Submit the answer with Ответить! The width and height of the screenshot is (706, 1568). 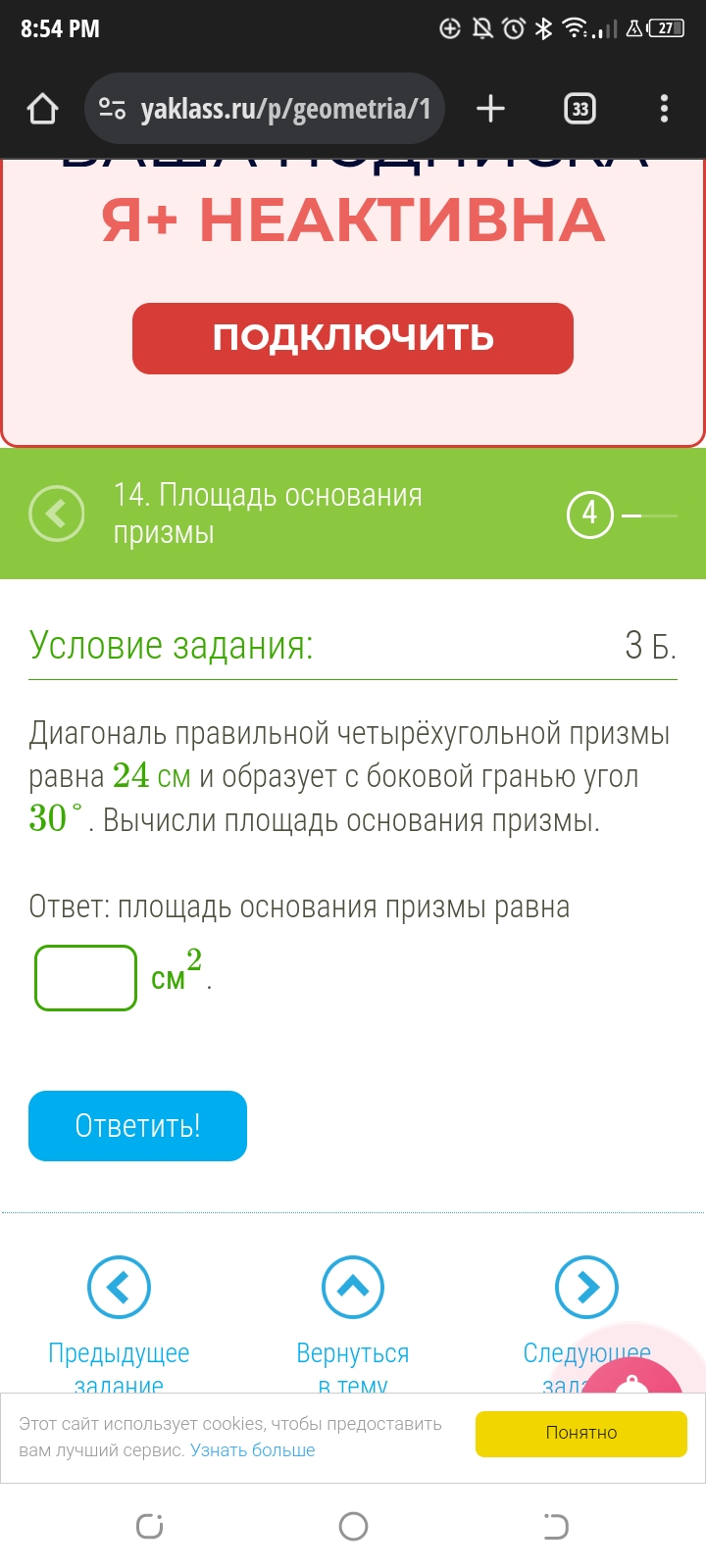point(137,1125)
